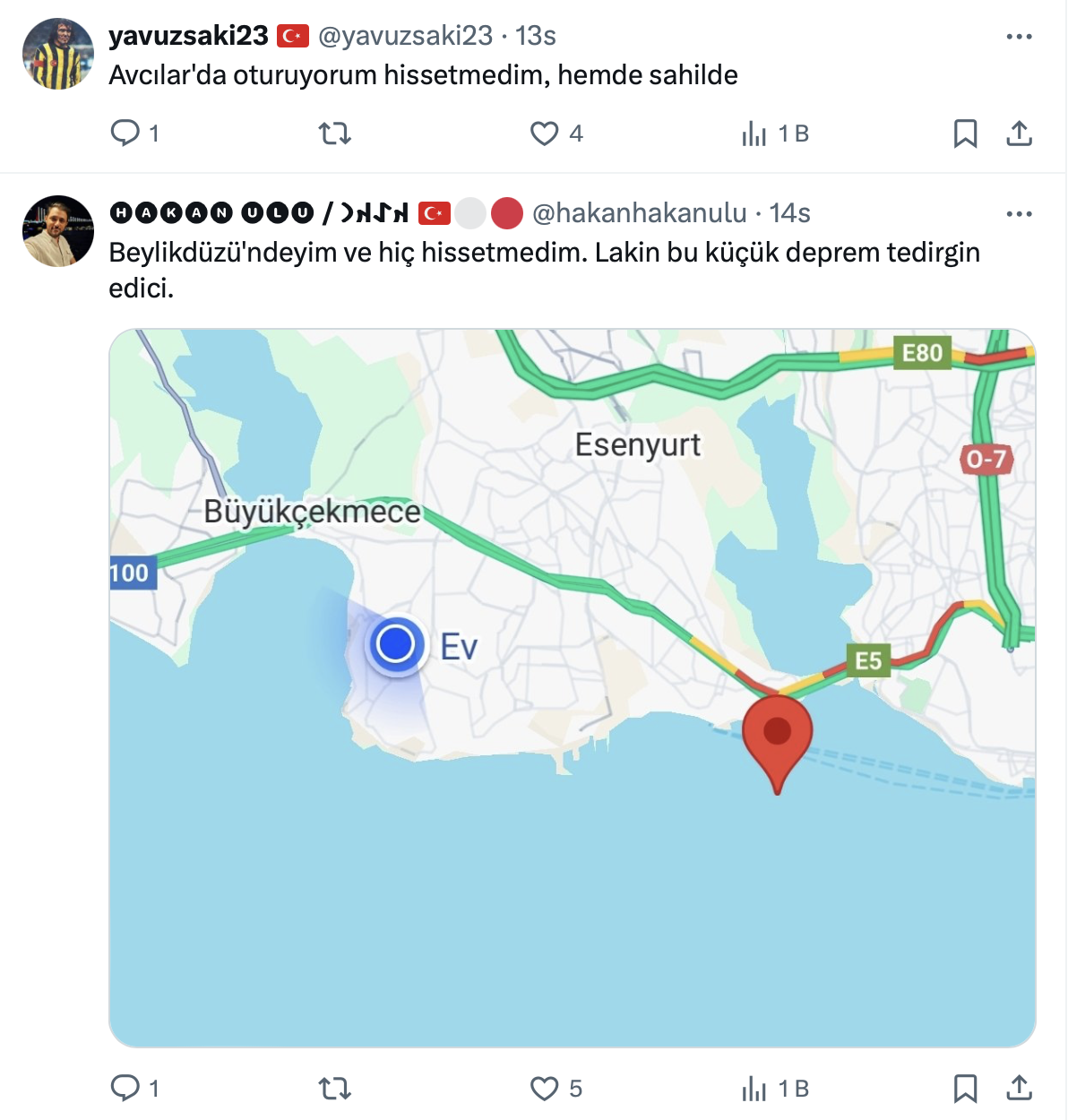Bookmark @hakanhakanulu's tweet
Image resolution: width=1068 pixels, height=1120 pixels.
tap(965, 1089)
